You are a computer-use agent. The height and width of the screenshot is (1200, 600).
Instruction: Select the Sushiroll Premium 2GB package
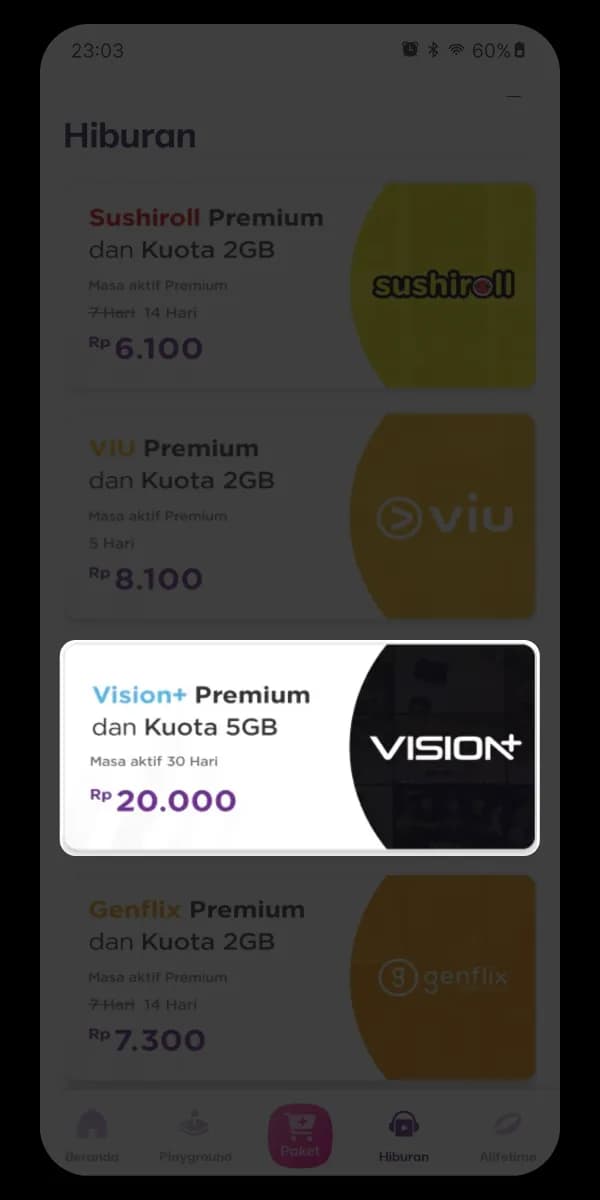[x=300, y=285]
